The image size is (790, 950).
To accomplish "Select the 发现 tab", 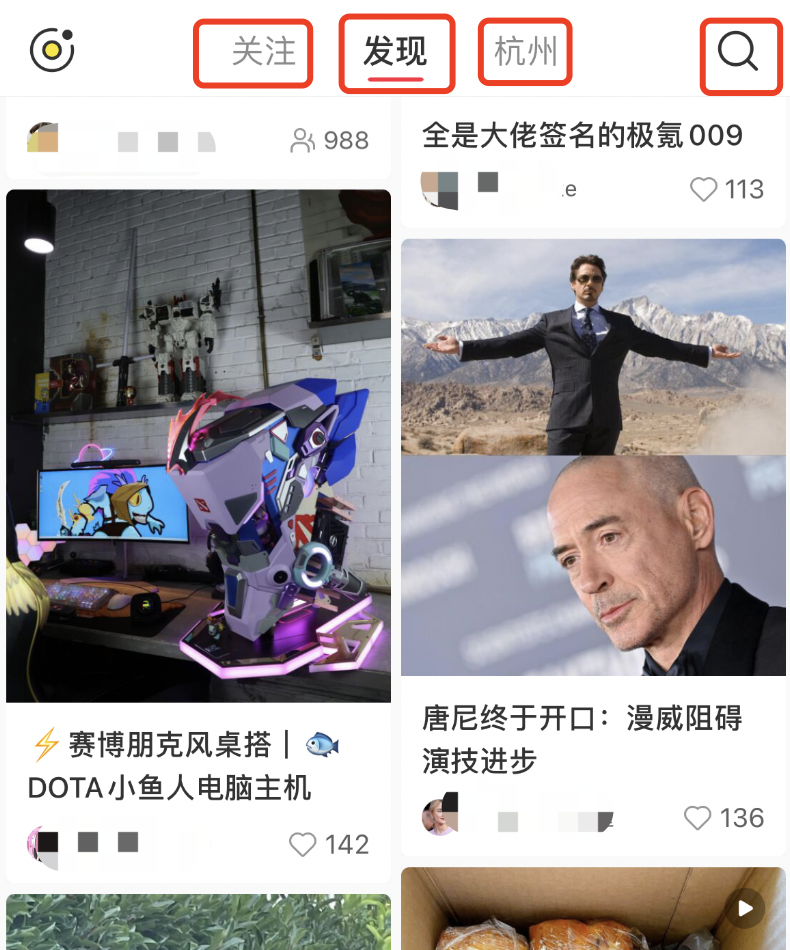I will click(395, 52).
